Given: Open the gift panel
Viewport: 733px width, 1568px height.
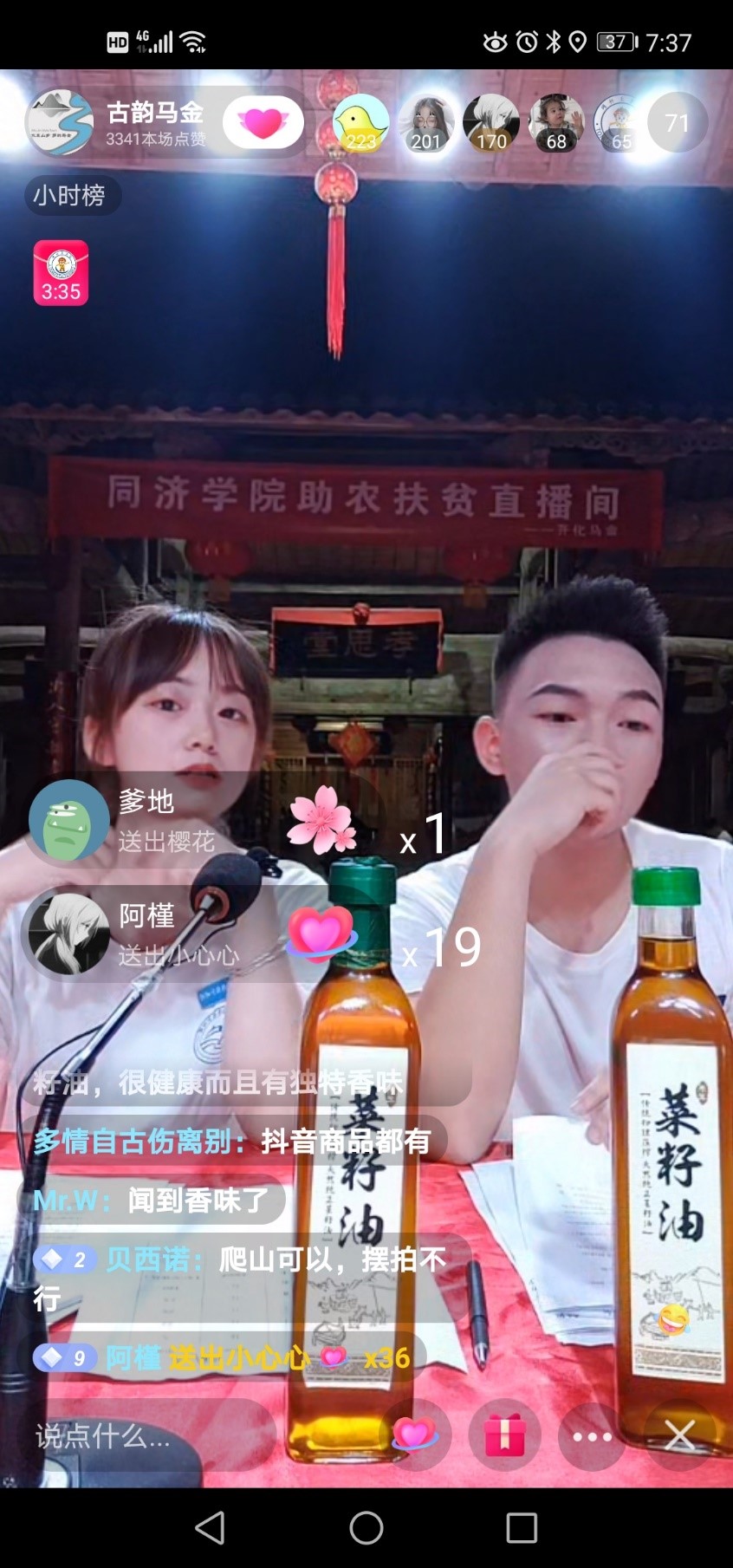Looking at the screenshot, I should tap(504, 1436).
